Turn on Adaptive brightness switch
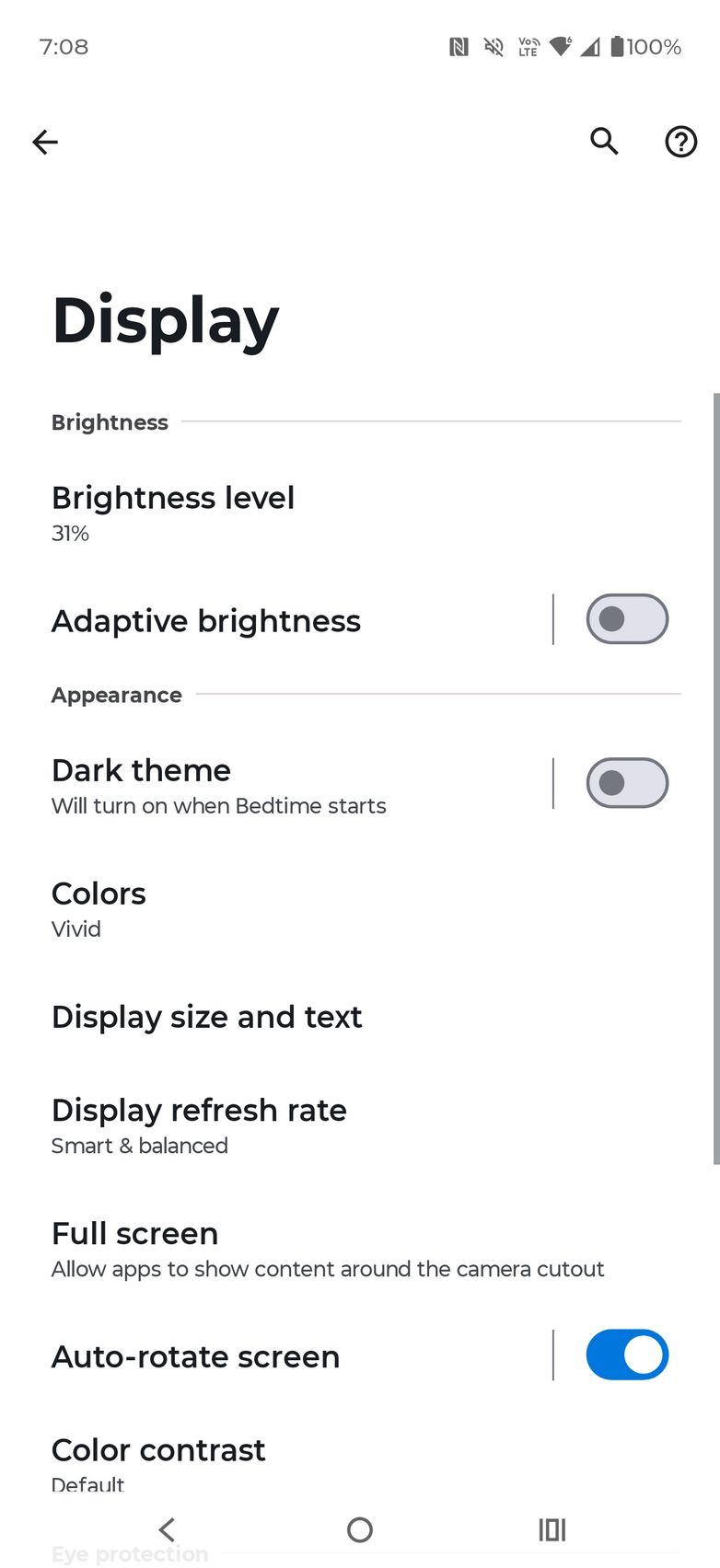This screenshot has height=1568, width=720. [x=627, y=619]
